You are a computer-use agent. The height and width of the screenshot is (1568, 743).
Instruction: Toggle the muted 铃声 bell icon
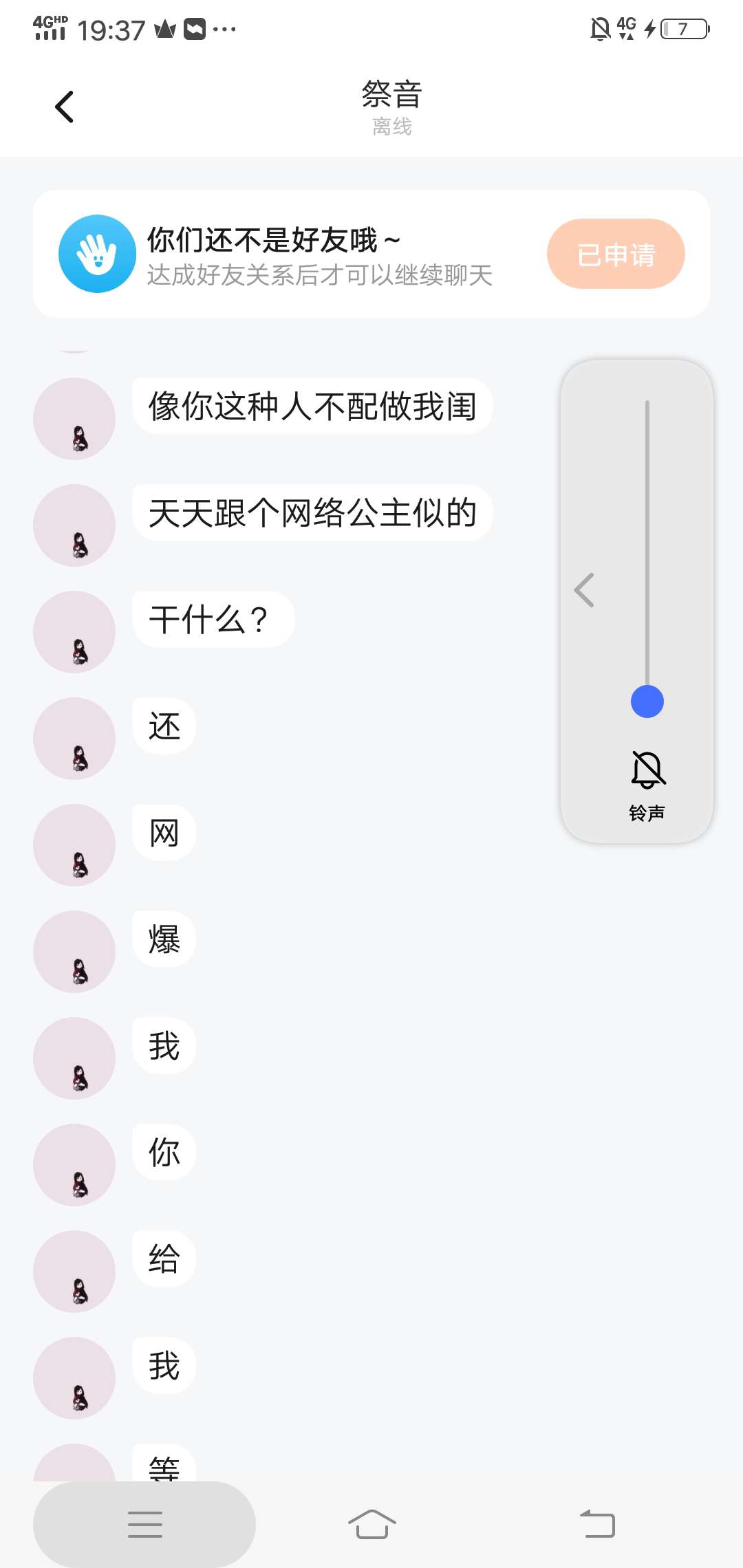pyautogui.click(x=647, y=770)
